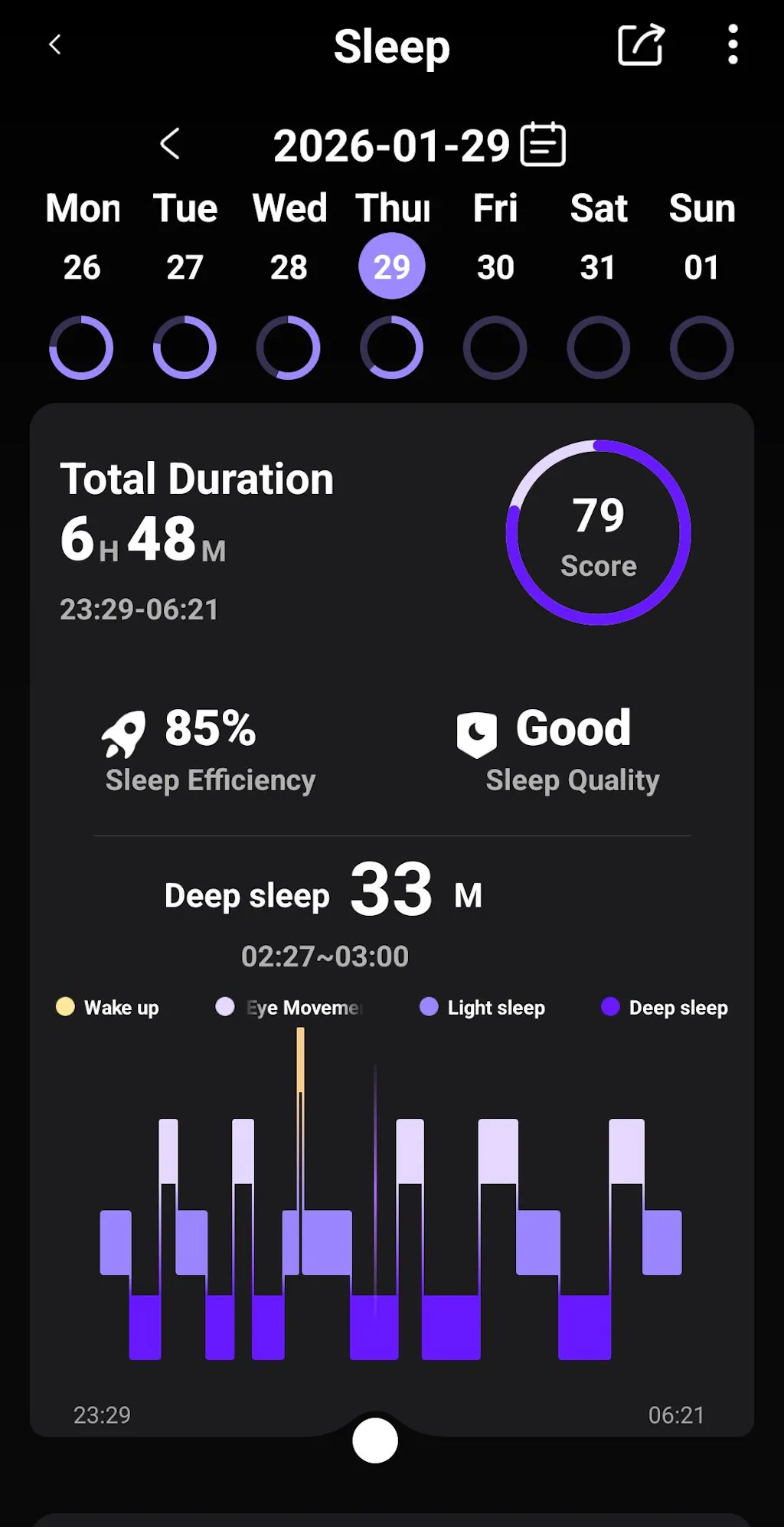Share the sleep report

(641, 45)
